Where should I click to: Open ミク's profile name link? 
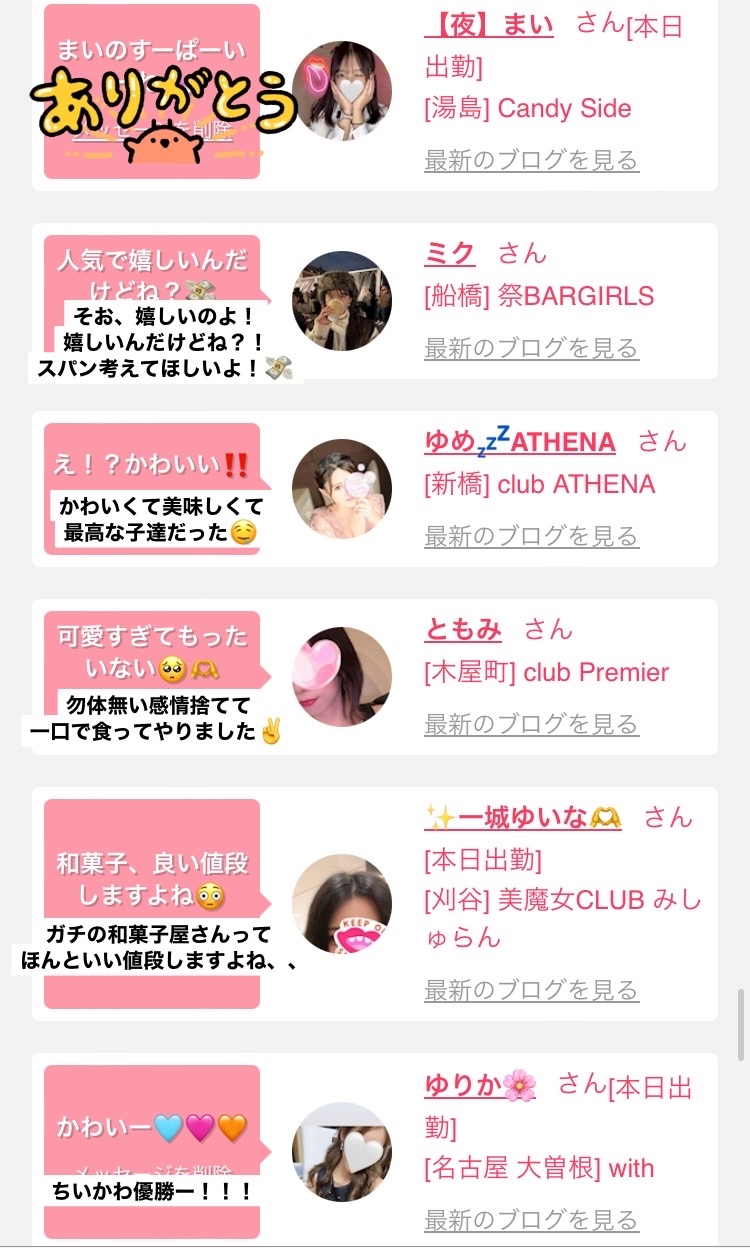450,254
